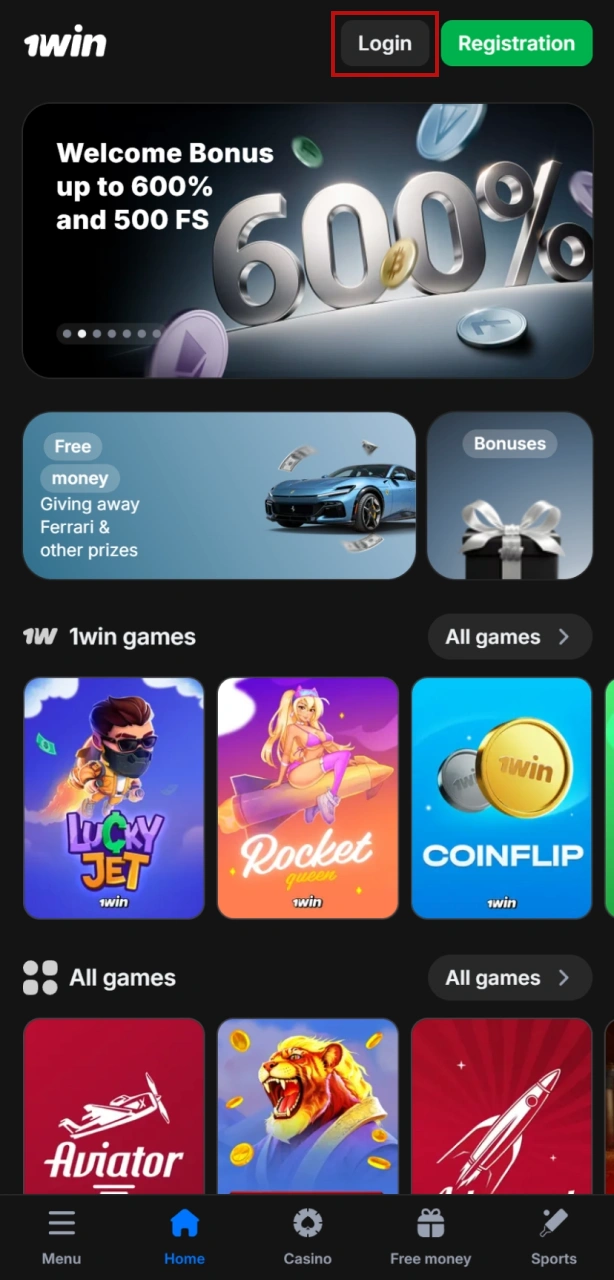614x1280 pixels.
Task: Open the Welcome Bonus 600% banner
Action: pyautogui.click(x=307, y=240)
